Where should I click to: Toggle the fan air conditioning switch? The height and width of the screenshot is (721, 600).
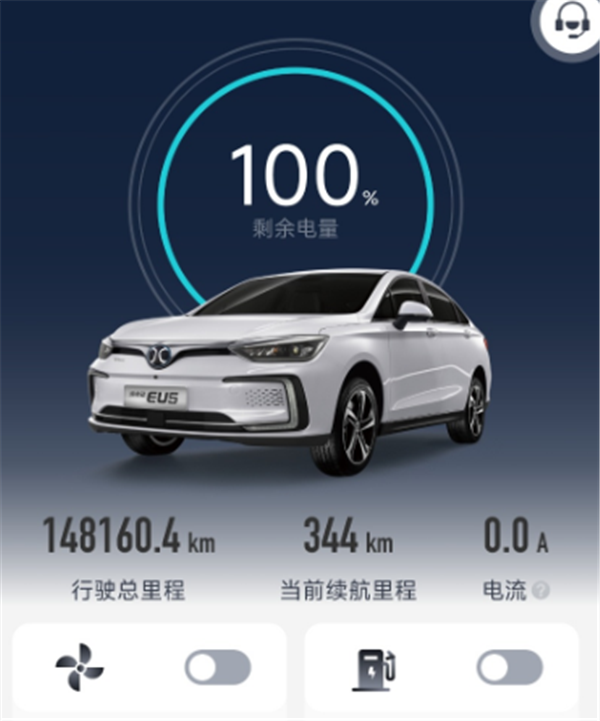click(218, 667)
